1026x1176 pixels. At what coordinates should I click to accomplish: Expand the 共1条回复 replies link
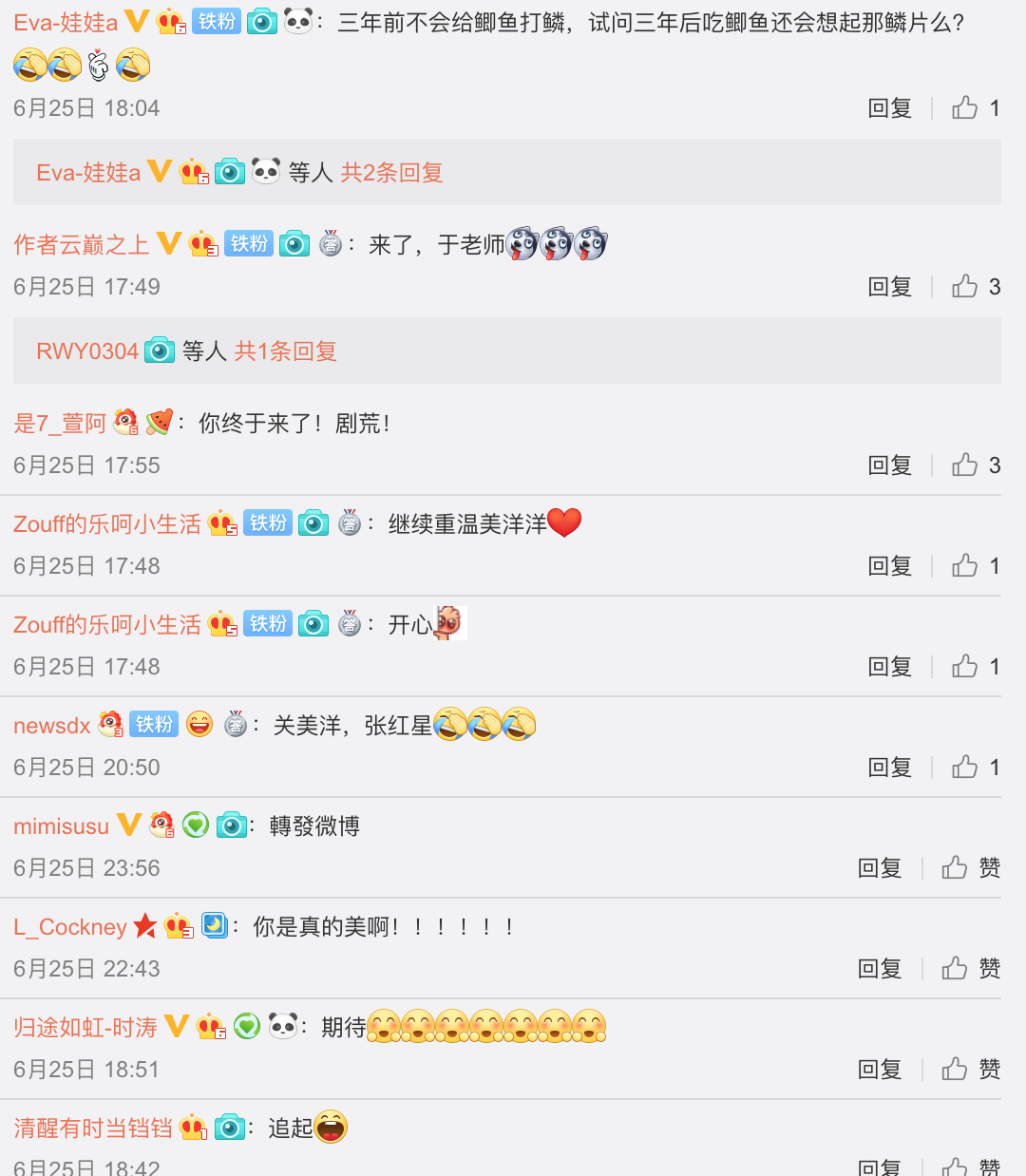[285, 351]
